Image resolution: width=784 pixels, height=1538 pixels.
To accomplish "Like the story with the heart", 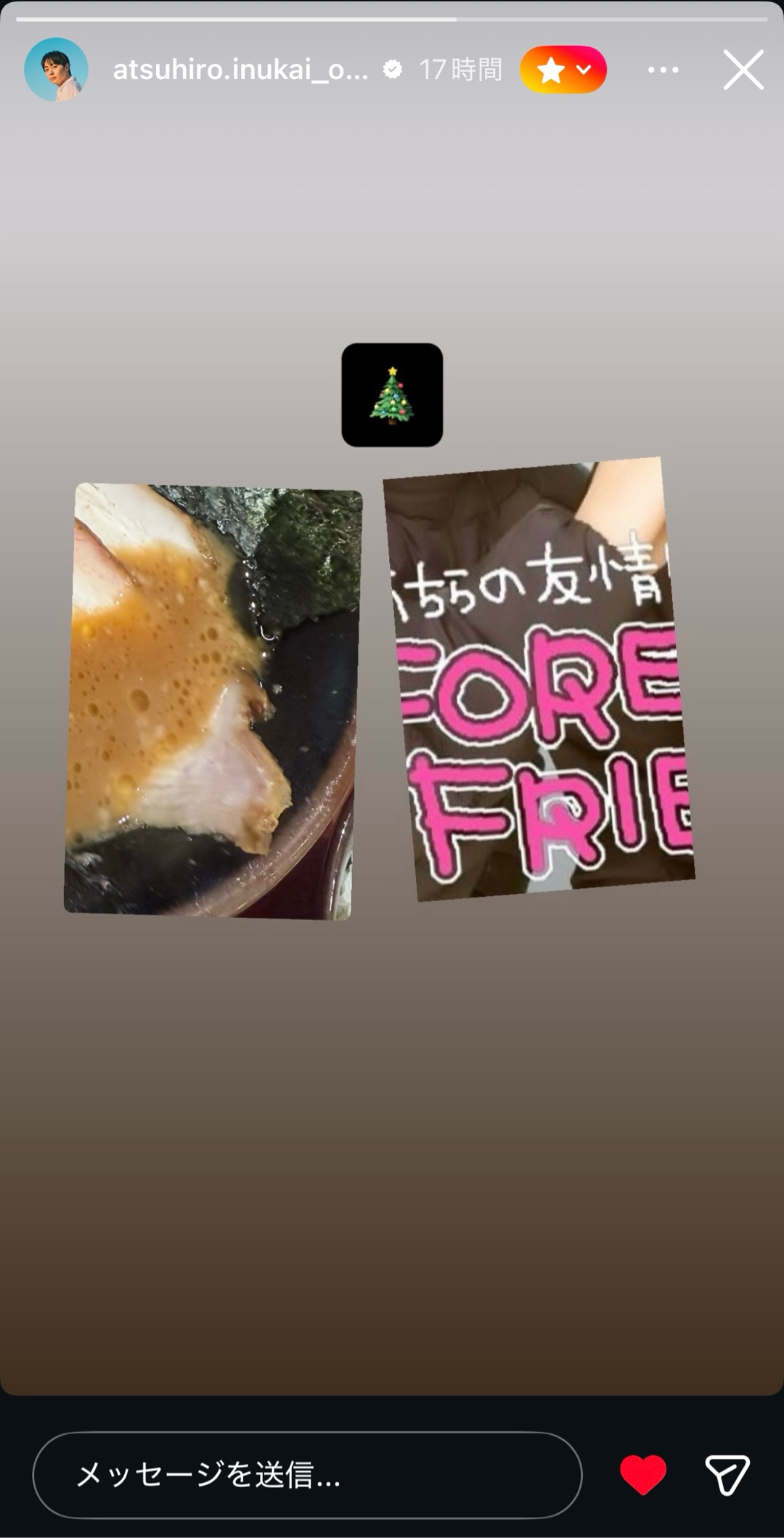I will coord(642,1475).
